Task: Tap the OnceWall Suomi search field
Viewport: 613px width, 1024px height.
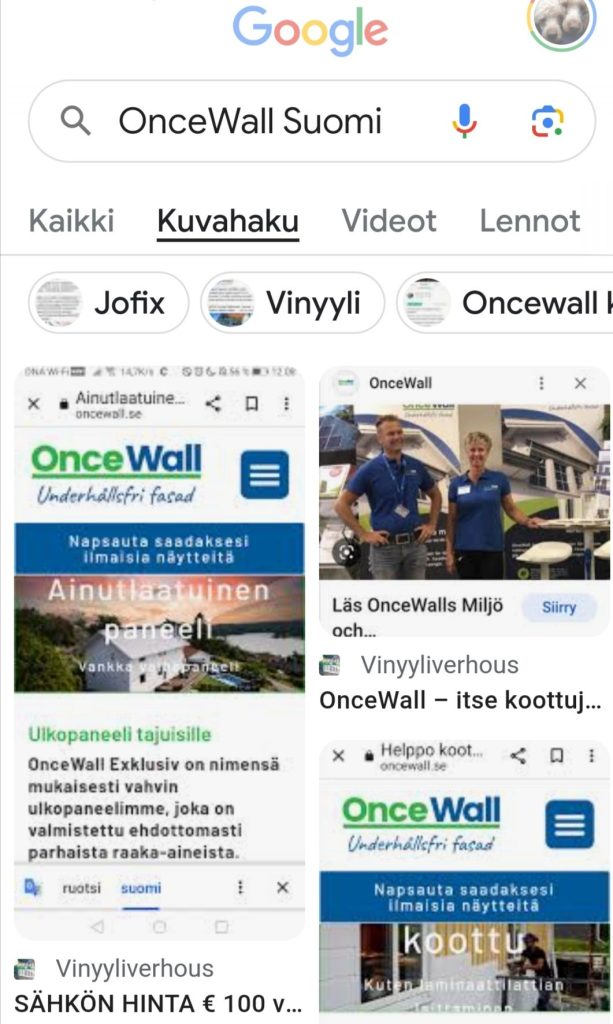Action: 250,122
